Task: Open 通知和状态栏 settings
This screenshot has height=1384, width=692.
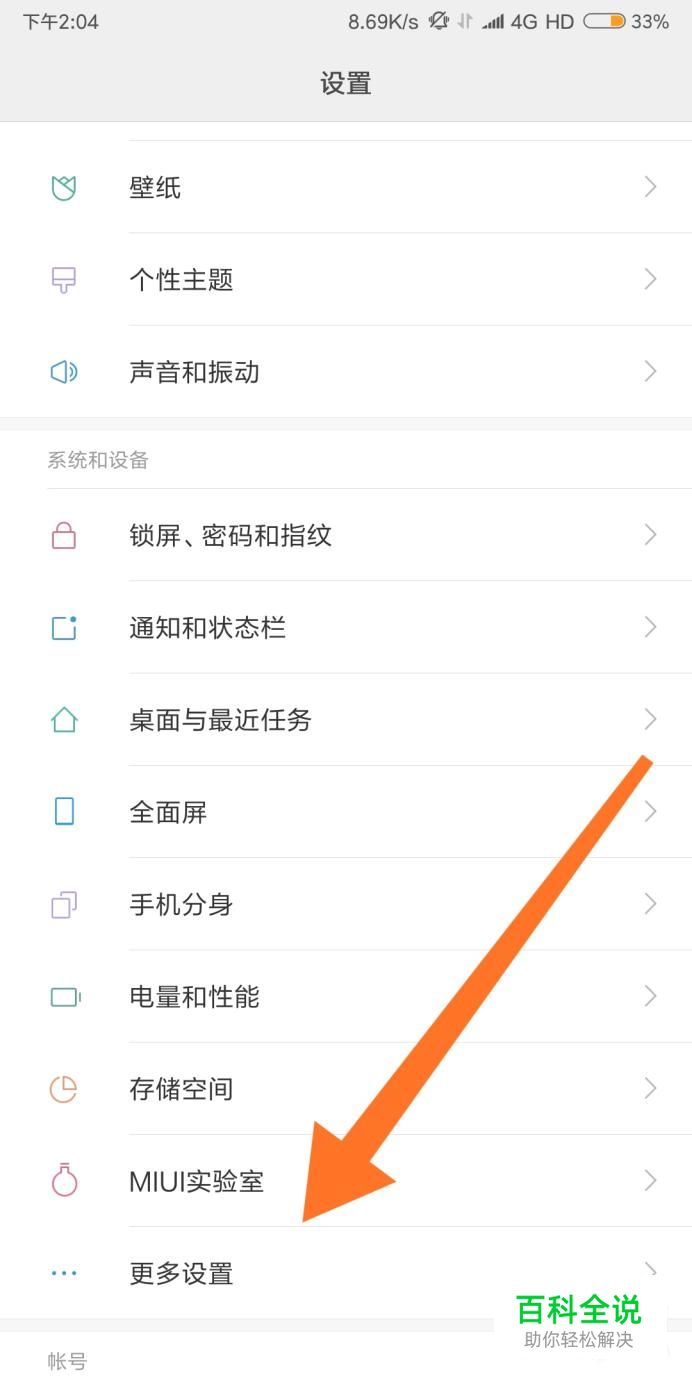Action: (346, 627)
